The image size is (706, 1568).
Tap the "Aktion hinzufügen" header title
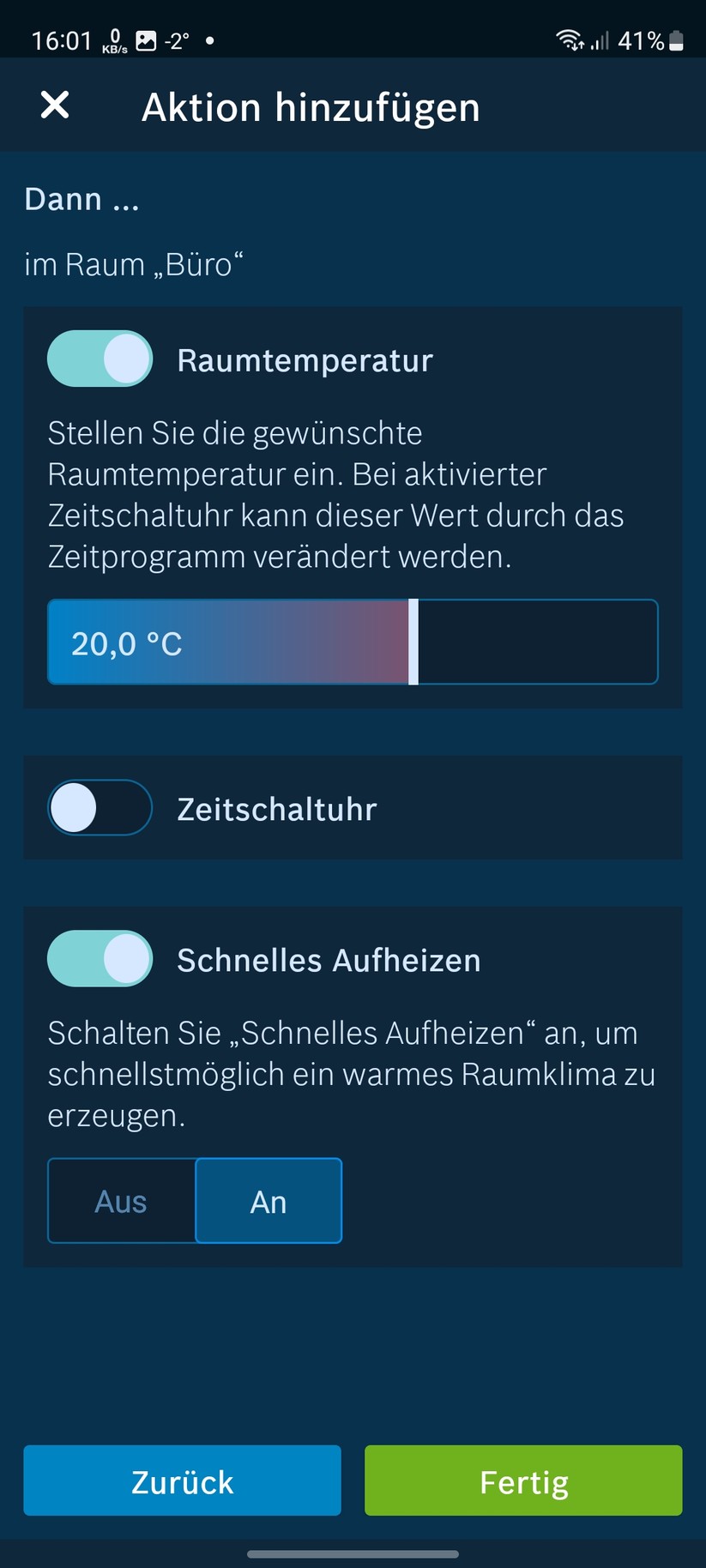click(311, 106)
